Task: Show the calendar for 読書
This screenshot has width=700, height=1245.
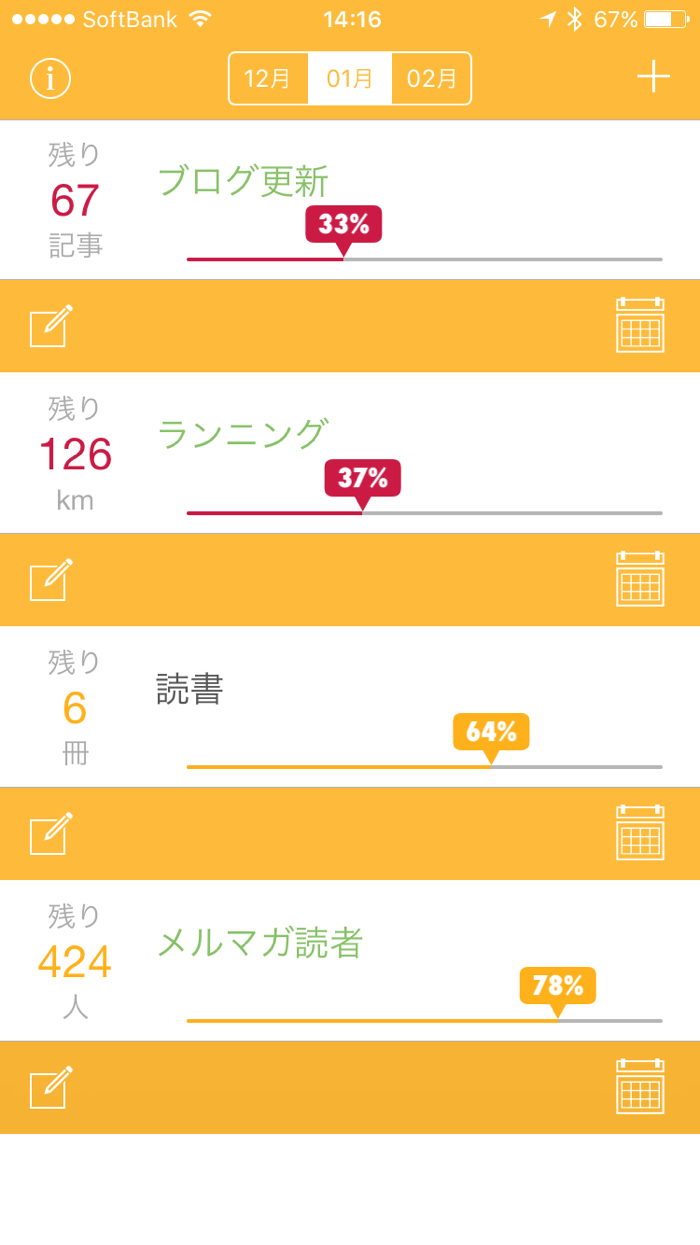Action: pyautogui.click(x=640, y=833)
